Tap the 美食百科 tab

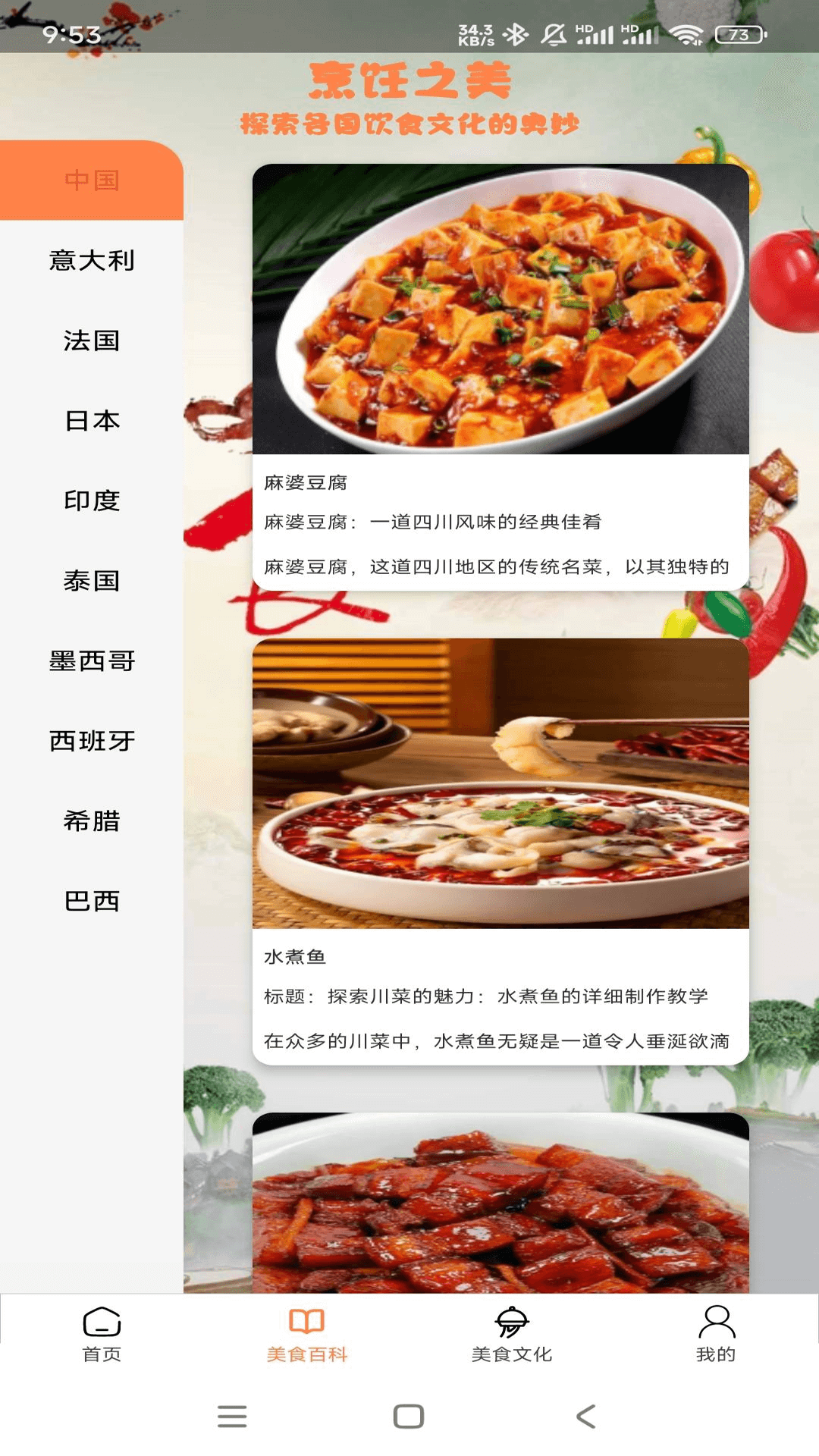pos(307,1334)
